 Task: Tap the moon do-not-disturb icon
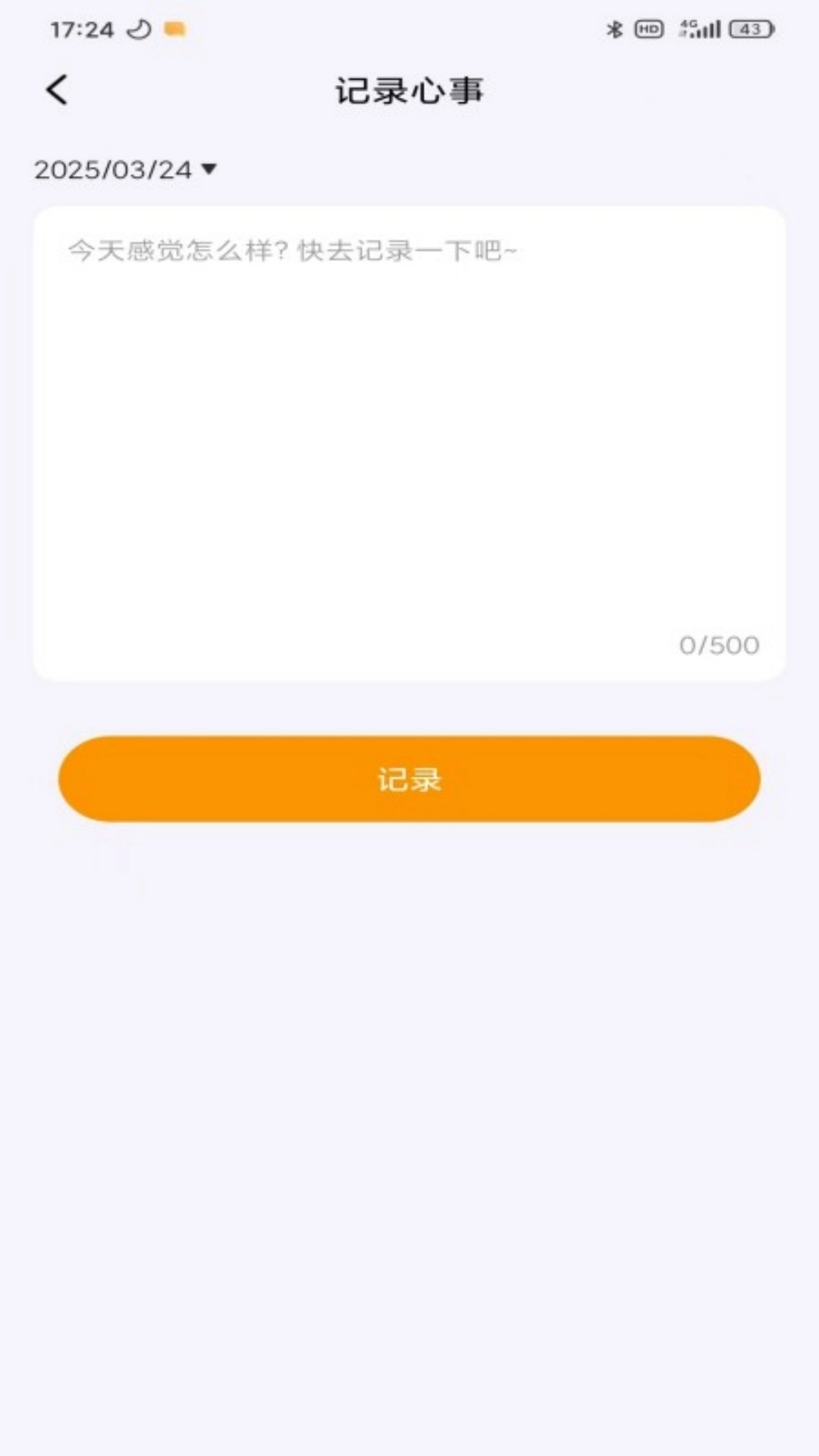coord(138,30)
